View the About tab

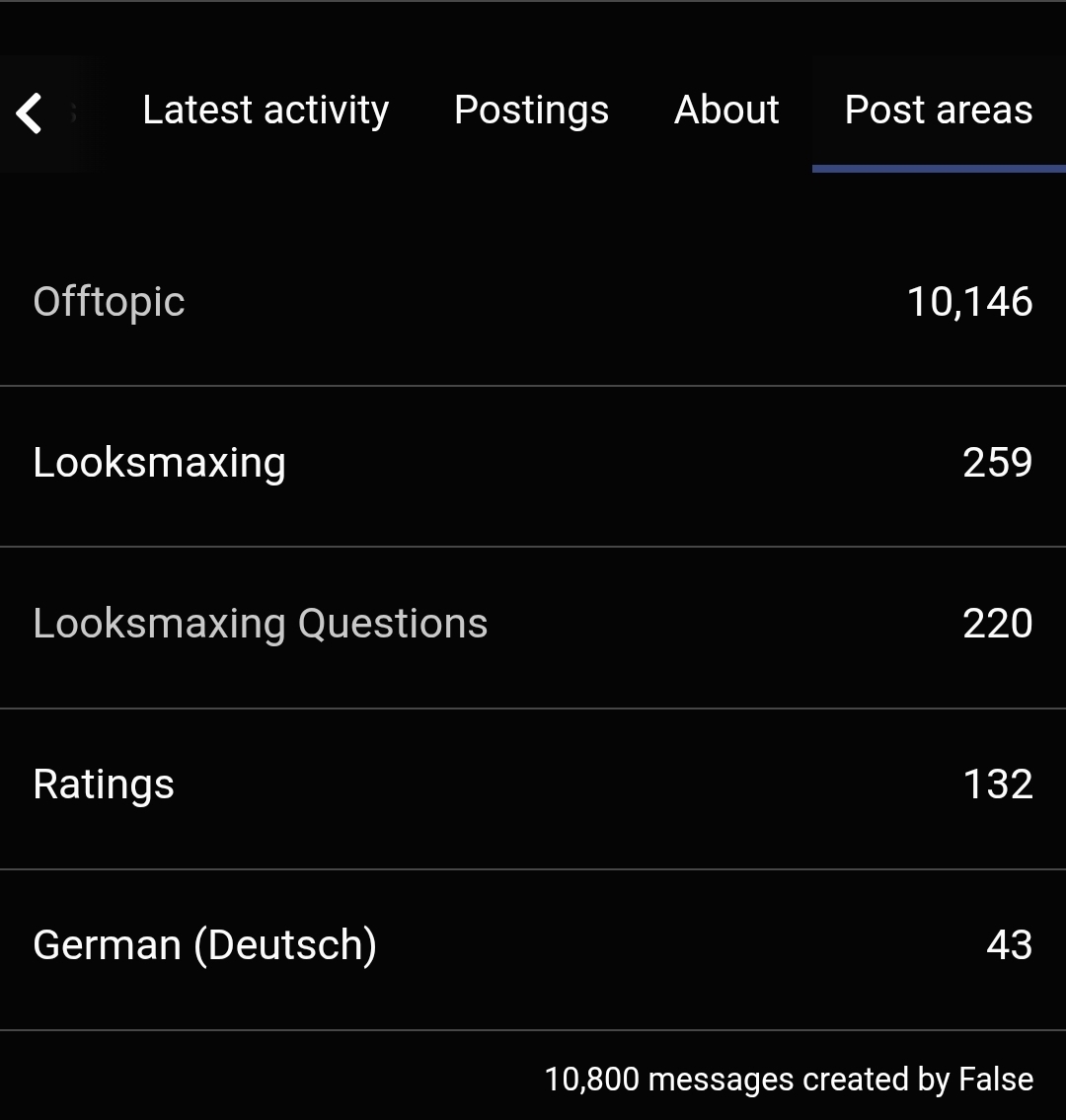pos(726,111)
